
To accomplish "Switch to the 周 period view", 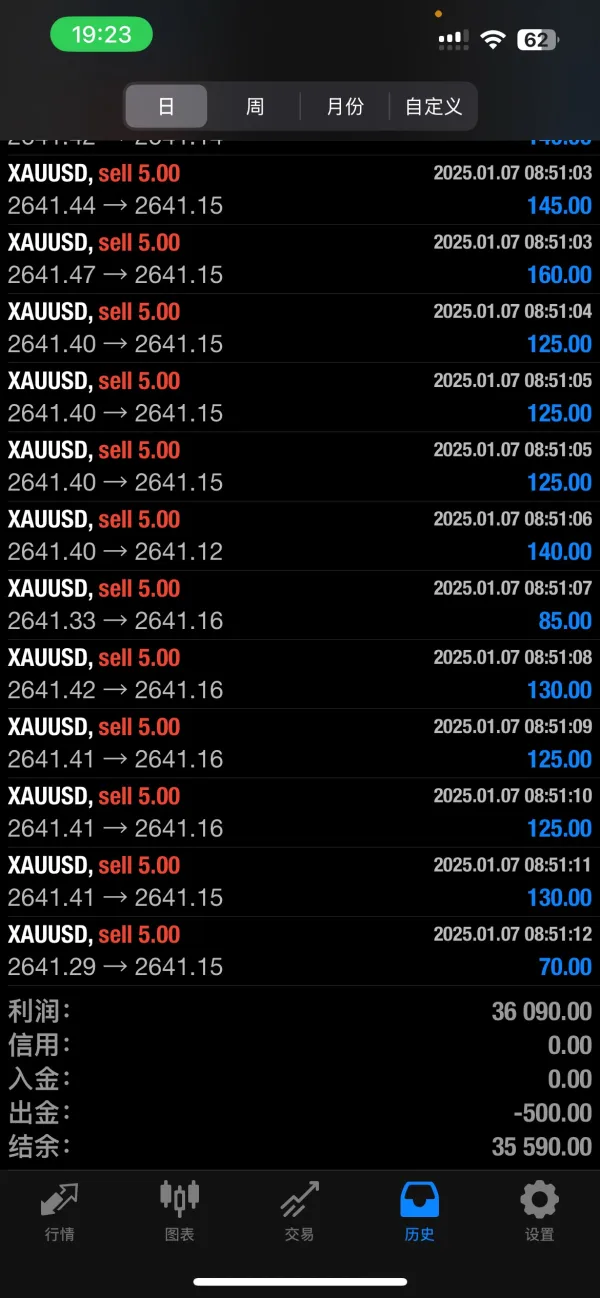I will click(x=255, y=106).
